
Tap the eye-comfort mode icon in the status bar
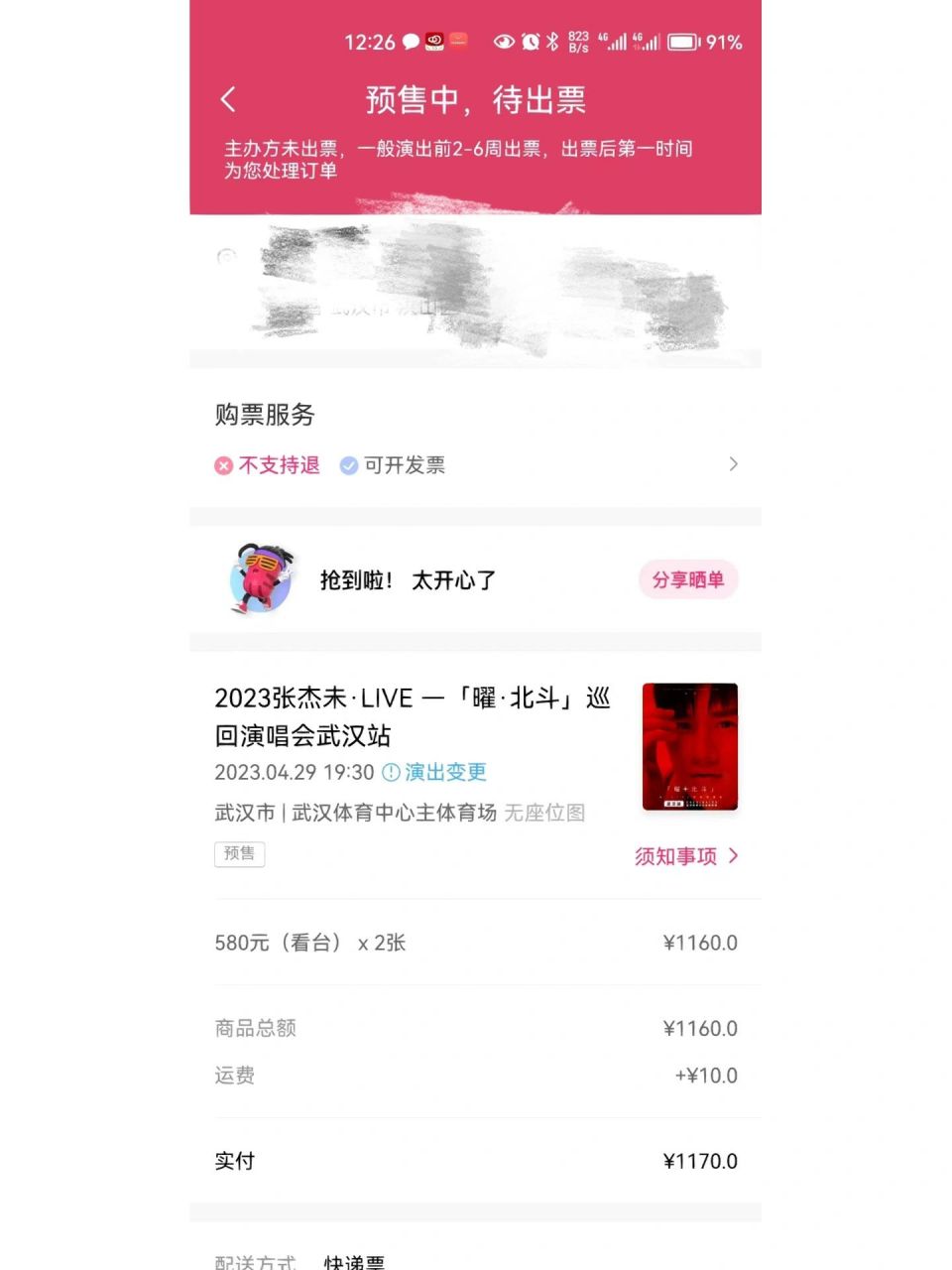click(504, 41)
